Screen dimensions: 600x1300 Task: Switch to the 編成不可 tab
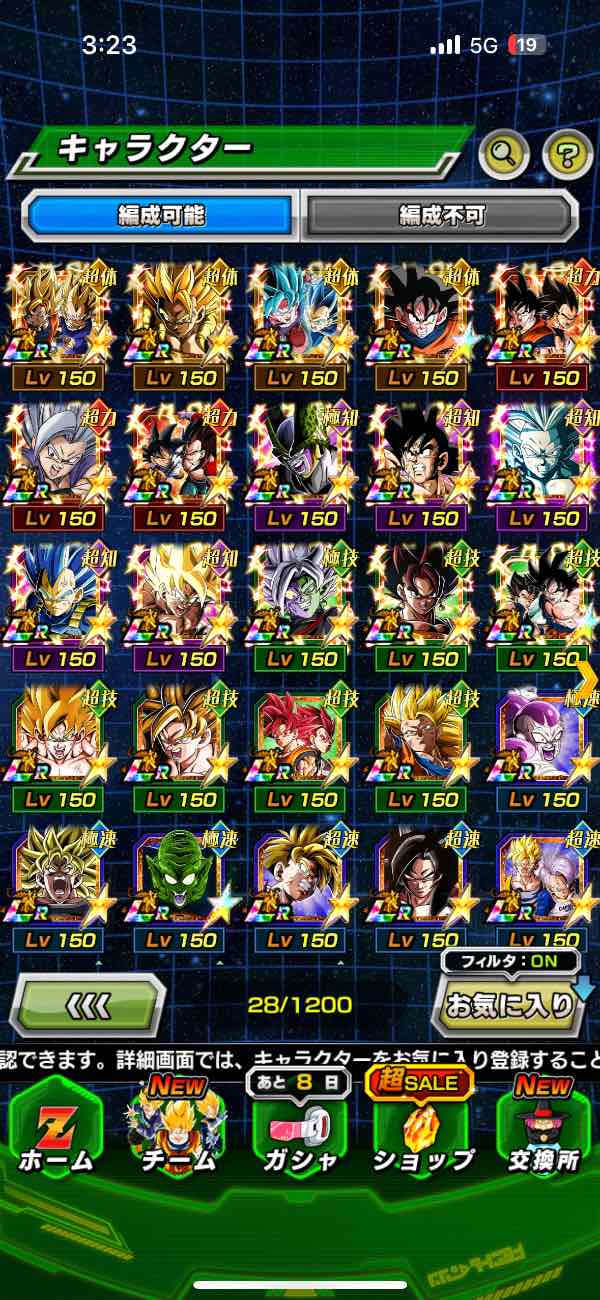(441, 214)
